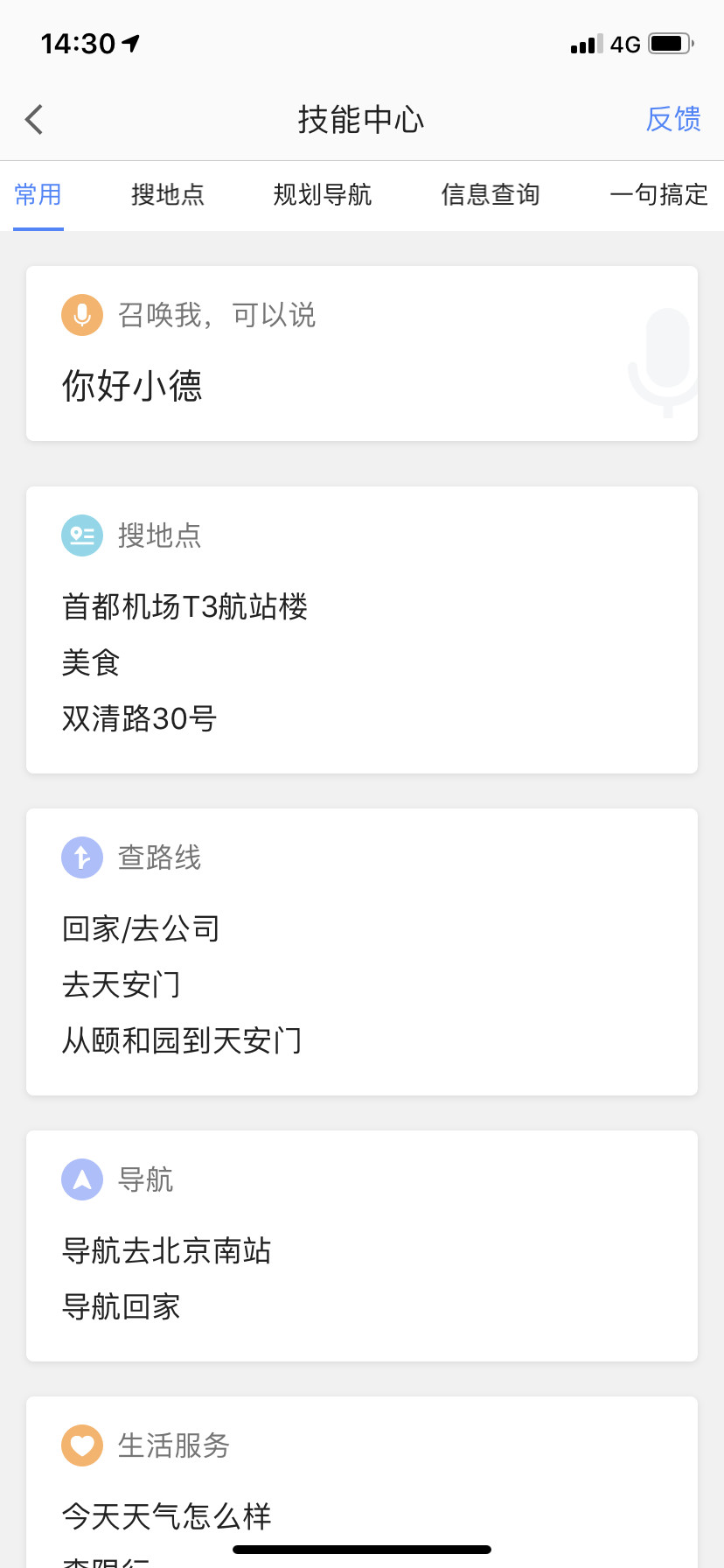Open 反馈 feedback

pos(673,120)
